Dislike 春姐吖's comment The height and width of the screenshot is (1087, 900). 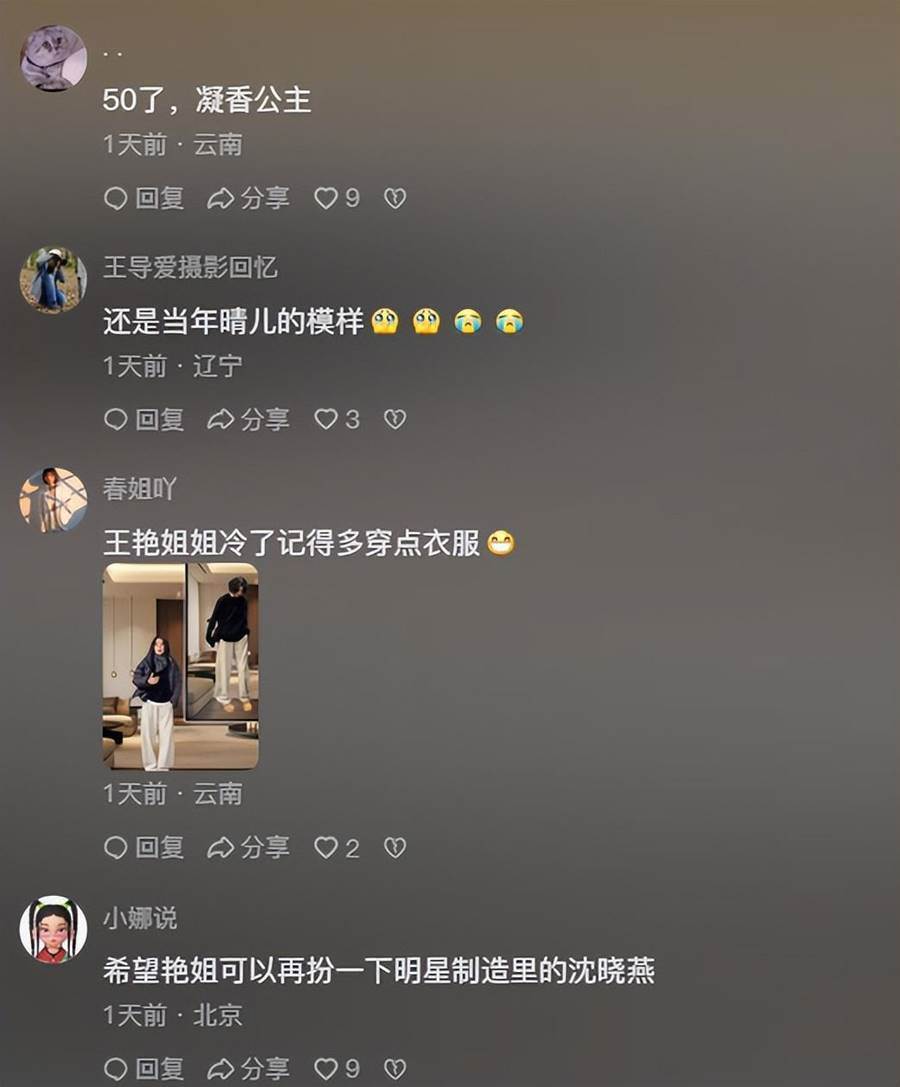pyautogui.click(x=395, y=848)
